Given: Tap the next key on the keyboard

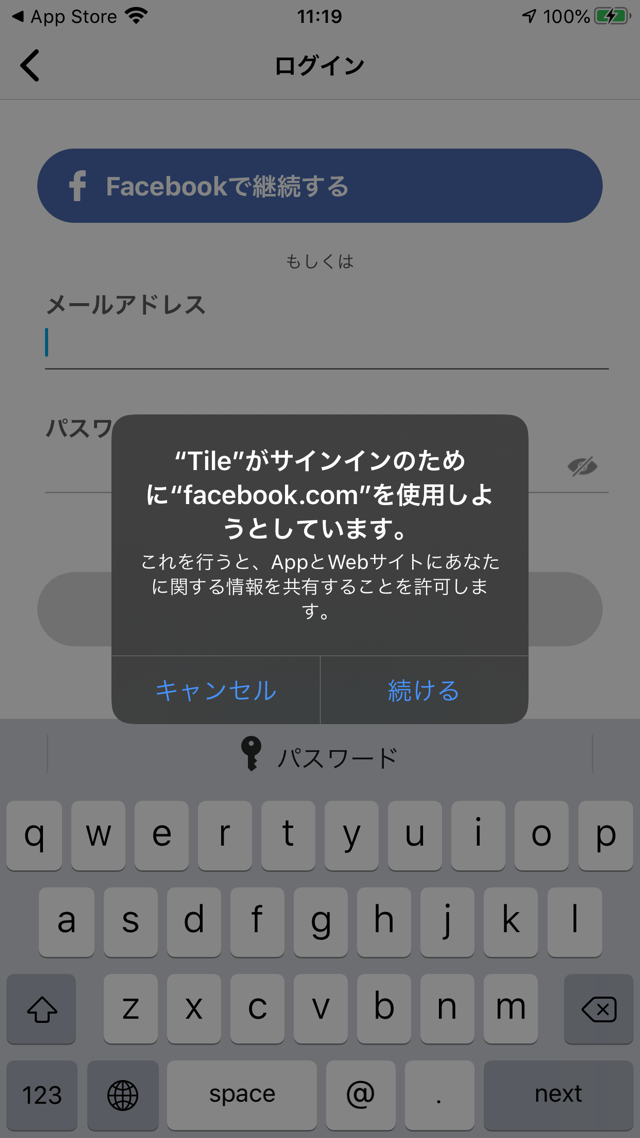Looking at the screenshot, I should pyautogui.click(x=558, y=1094).
